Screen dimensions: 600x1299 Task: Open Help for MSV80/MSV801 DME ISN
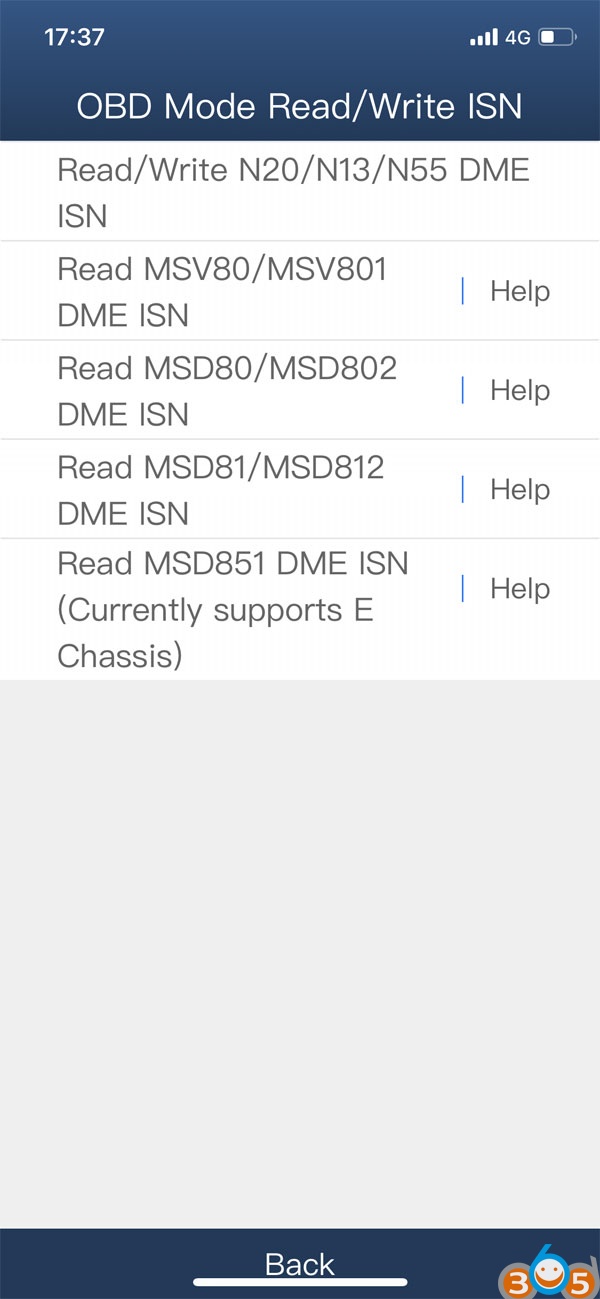pos(519,291)
